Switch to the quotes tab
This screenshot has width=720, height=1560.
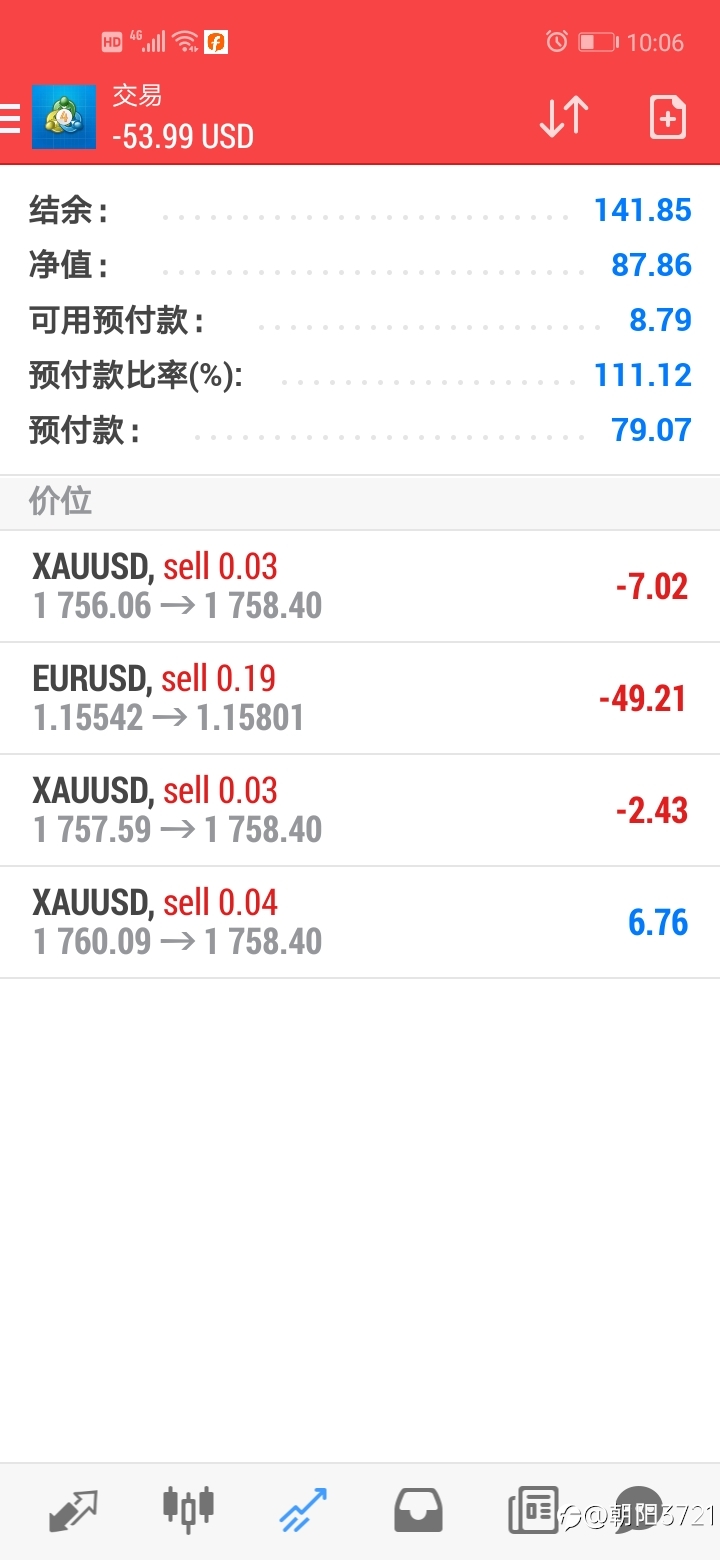[73, 1510]
